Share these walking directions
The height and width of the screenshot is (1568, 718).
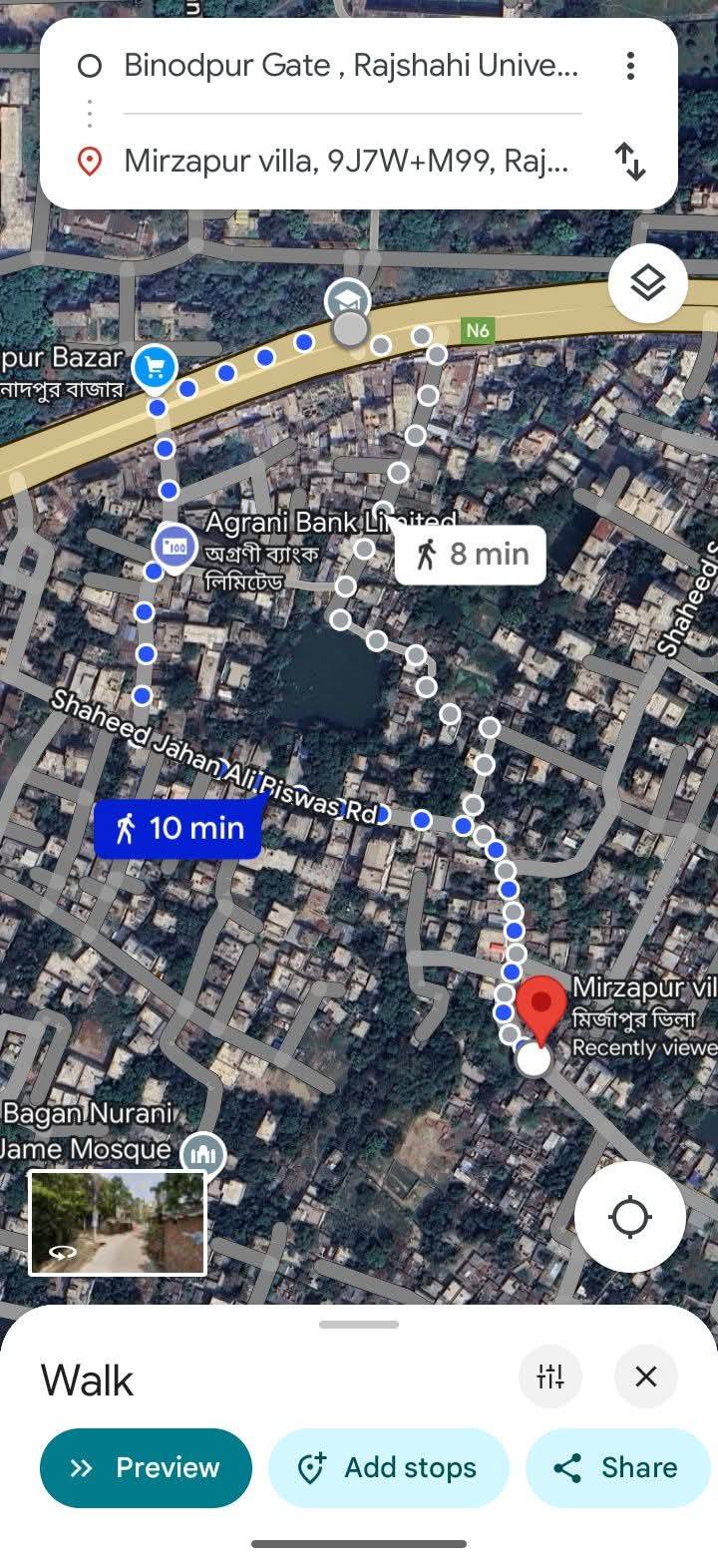click(x=616, y=1467)
